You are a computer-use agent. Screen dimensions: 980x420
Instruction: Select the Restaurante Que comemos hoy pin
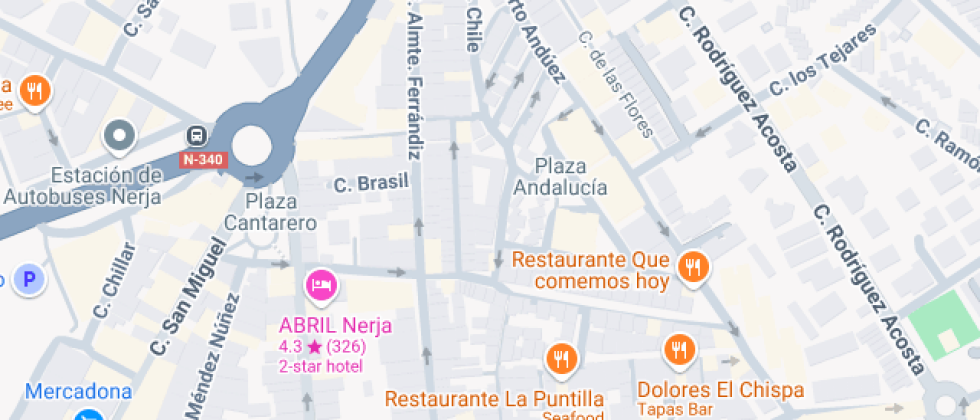click(692, 268)
